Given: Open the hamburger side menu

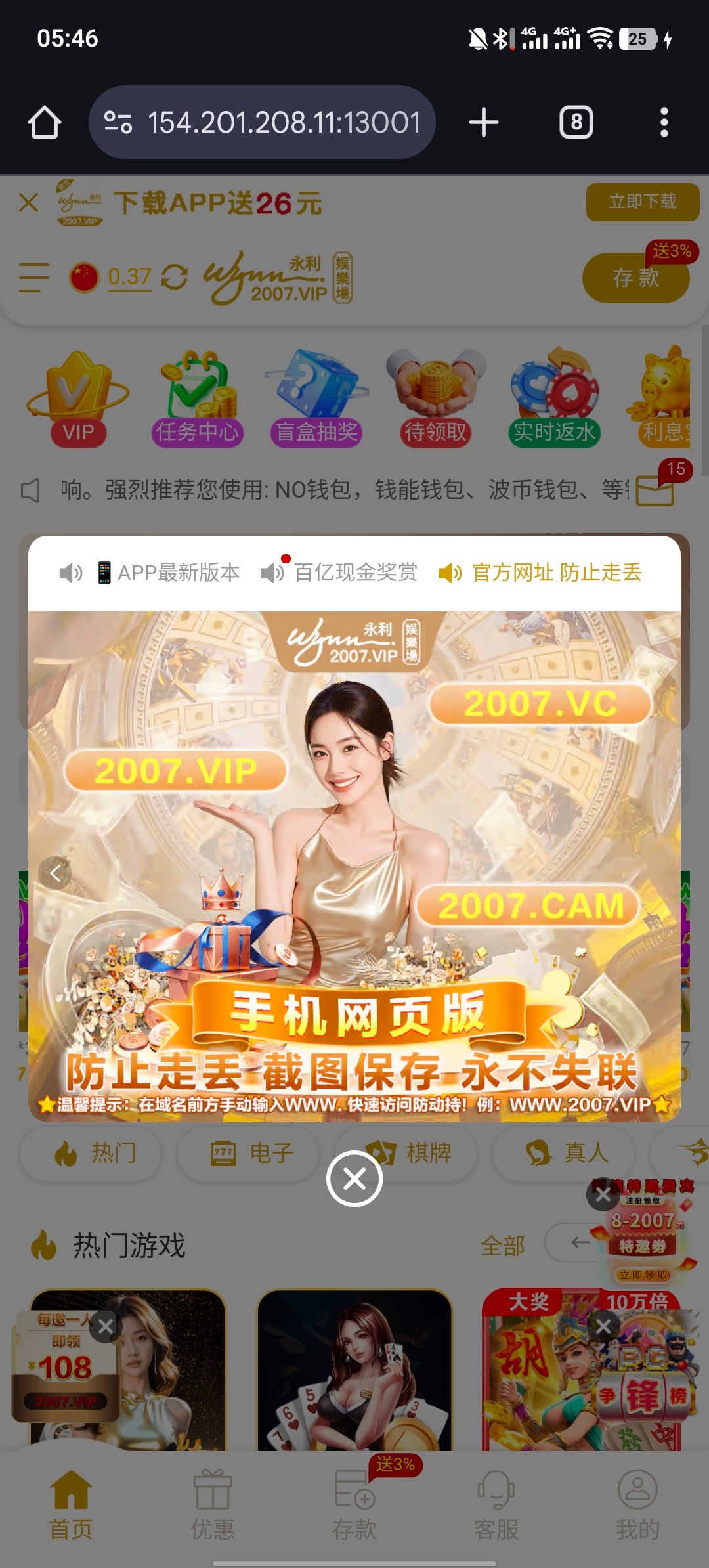Looking at the screenshot, I should [x=34, y=277].
